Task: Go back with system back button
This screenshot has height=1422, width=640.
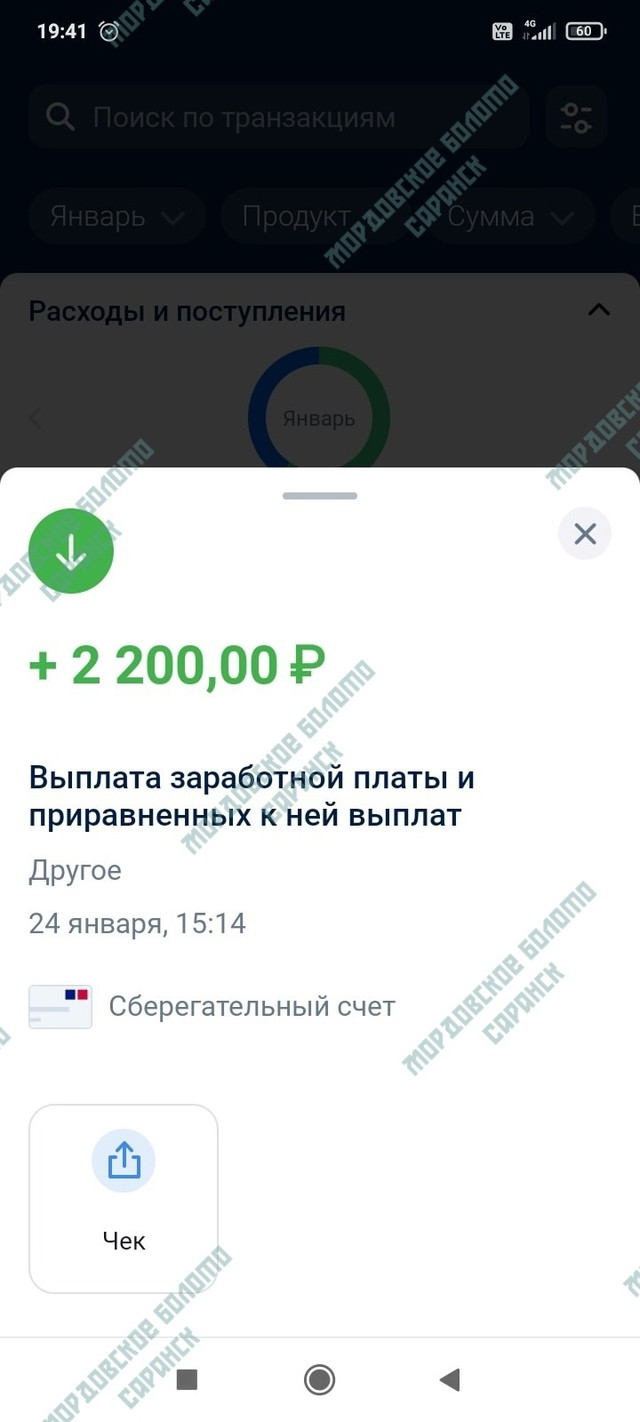Action: pos(450,1380)
